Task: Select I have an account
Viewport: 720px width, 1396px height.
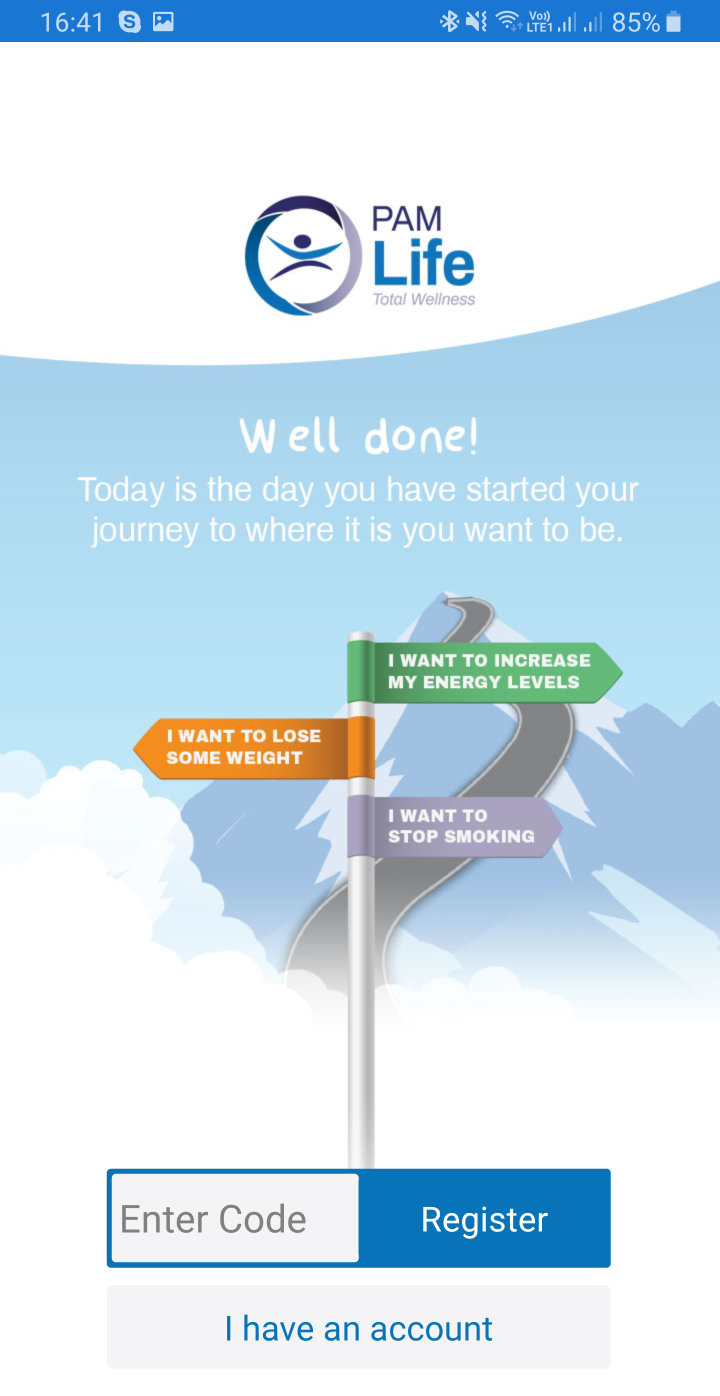Action: tap(358, 1328)
